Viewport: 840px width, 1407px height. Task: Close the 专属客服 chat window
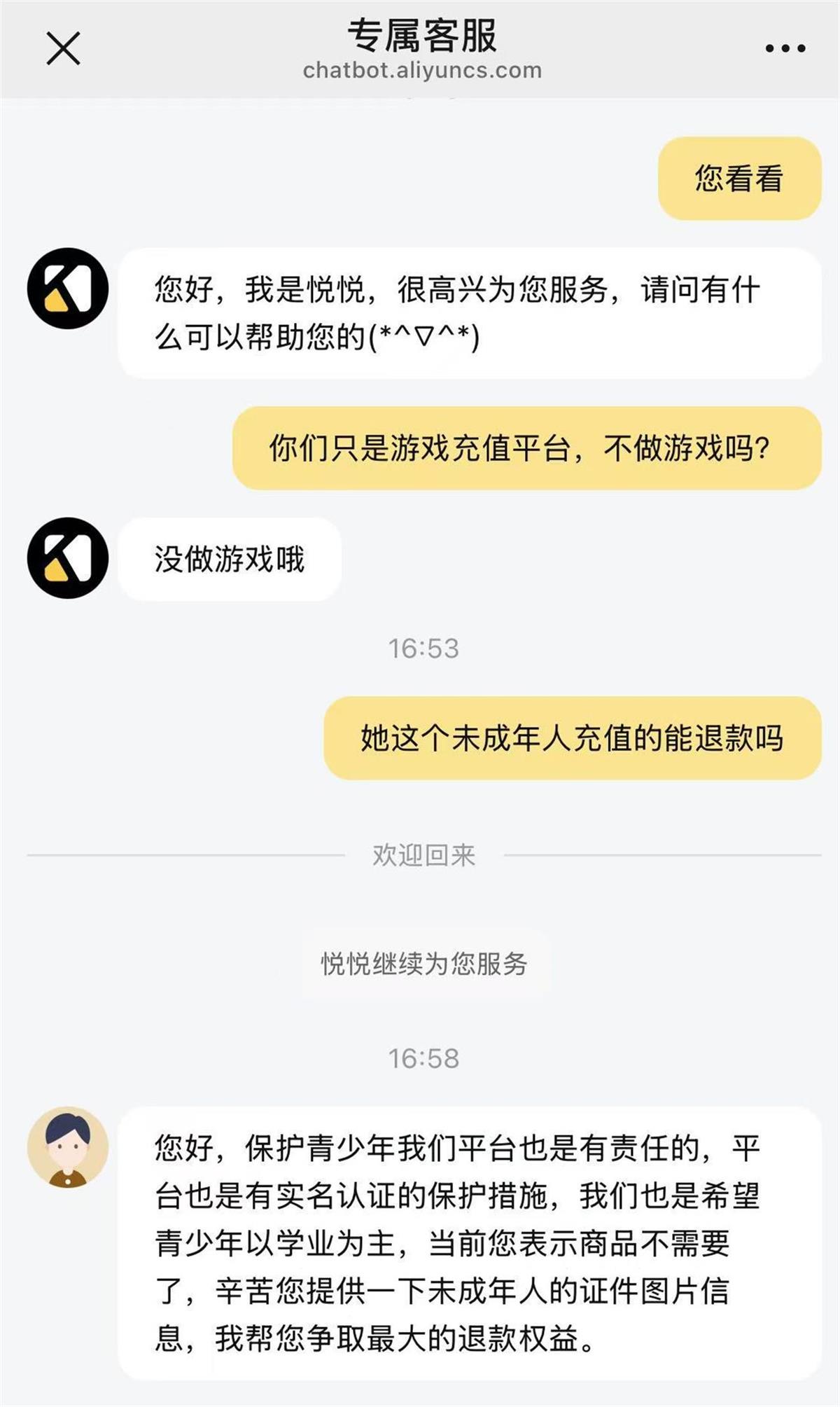[x=63, y=48]
